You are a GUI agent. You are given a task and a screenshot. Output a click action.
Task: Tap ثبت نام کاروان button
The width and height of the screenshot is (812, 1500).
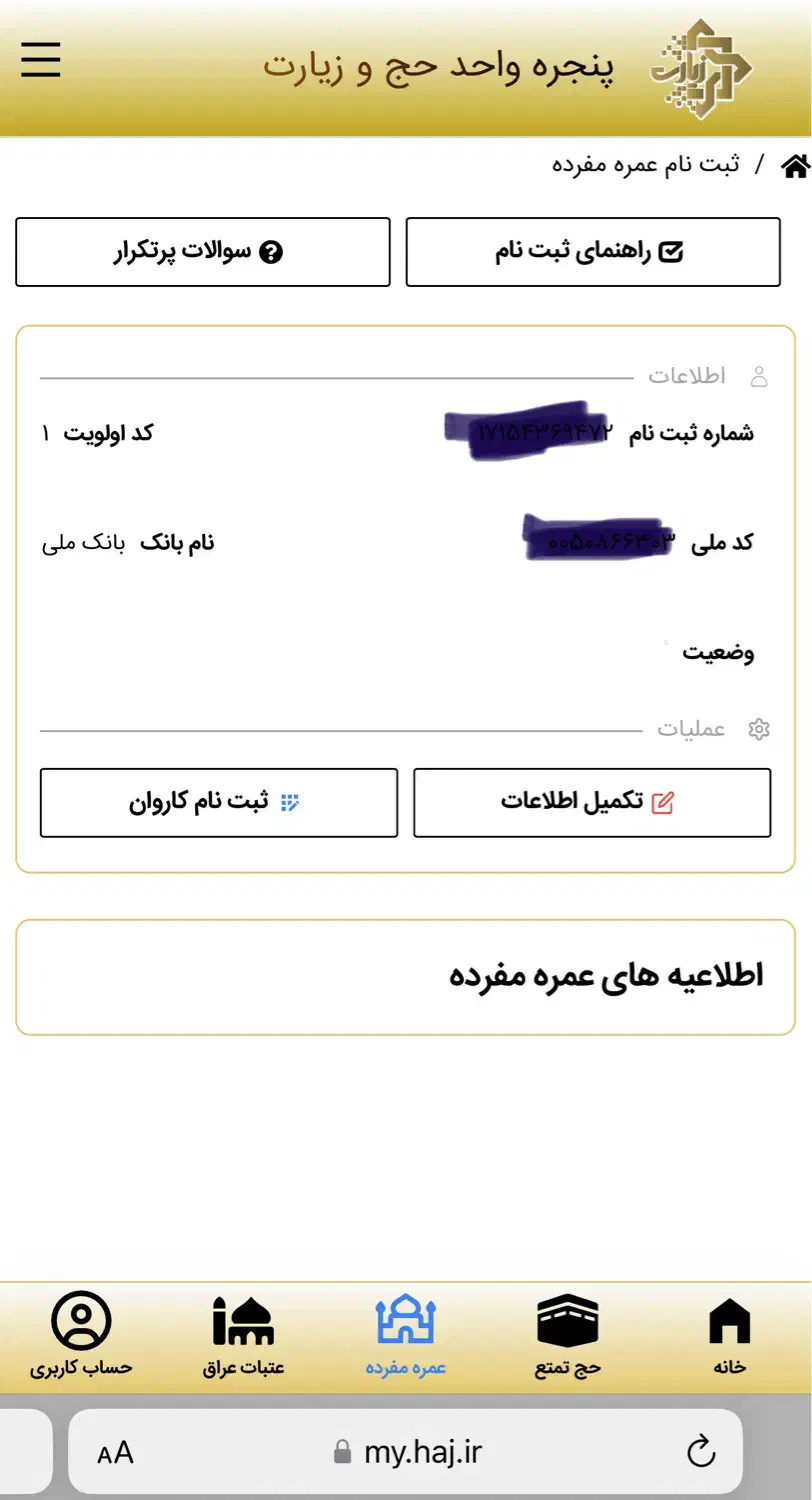tap(219, 802)
